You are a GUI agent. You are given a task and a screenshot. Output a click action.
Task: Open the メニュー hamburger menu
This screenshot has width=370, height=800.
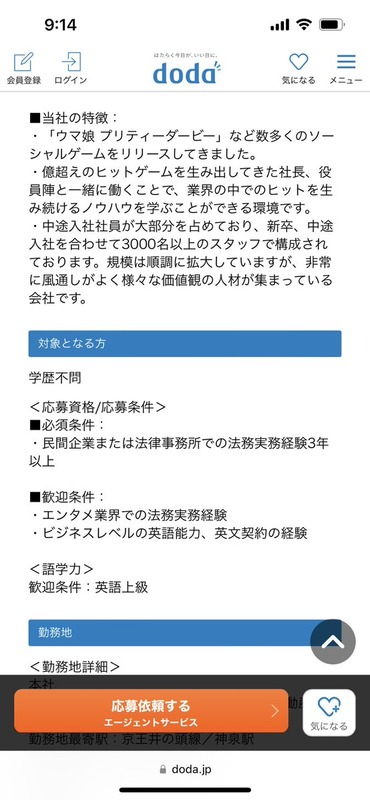pos(346,68)
